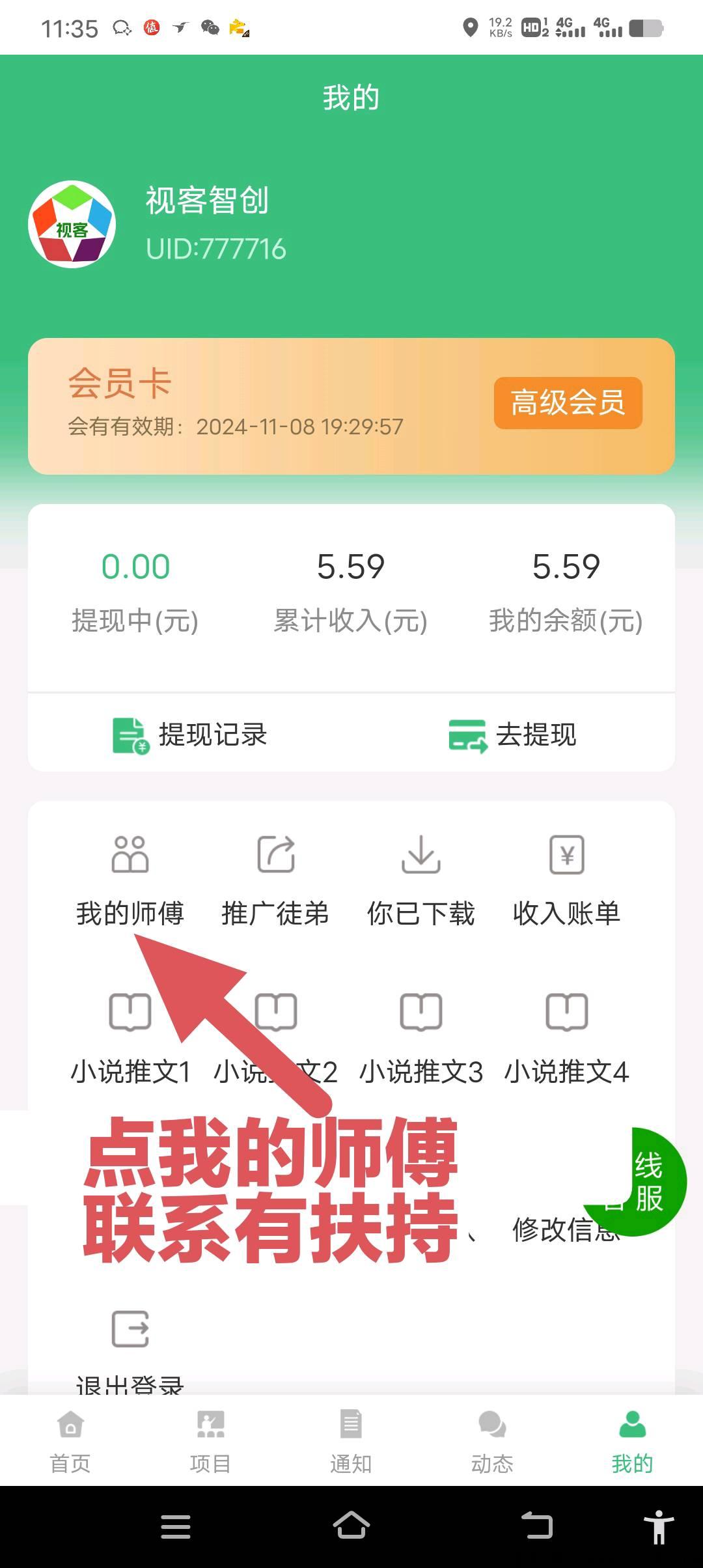
Task: Open 收入账单
Action: [x=567, y=880]
